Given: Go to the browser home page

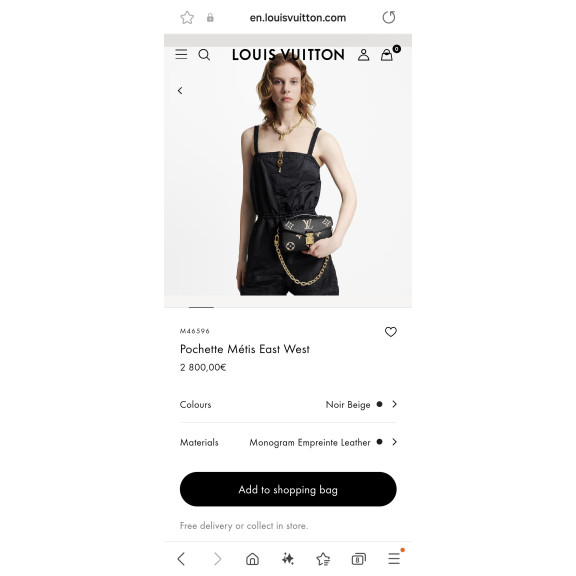Looking at the screenshot, I should pos(252,559).
